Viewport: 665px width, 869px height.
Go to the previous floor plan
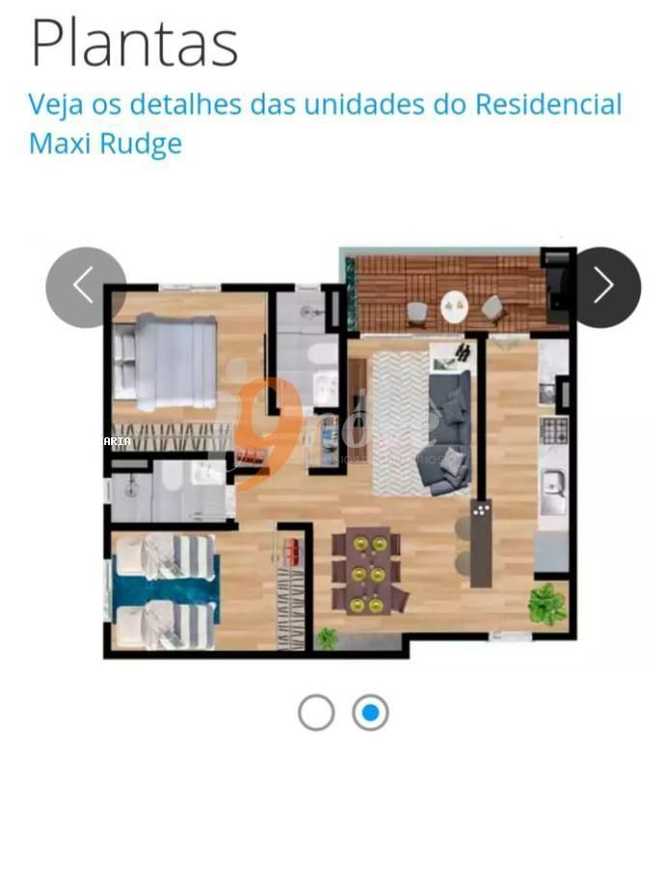[x=85, y=287]
